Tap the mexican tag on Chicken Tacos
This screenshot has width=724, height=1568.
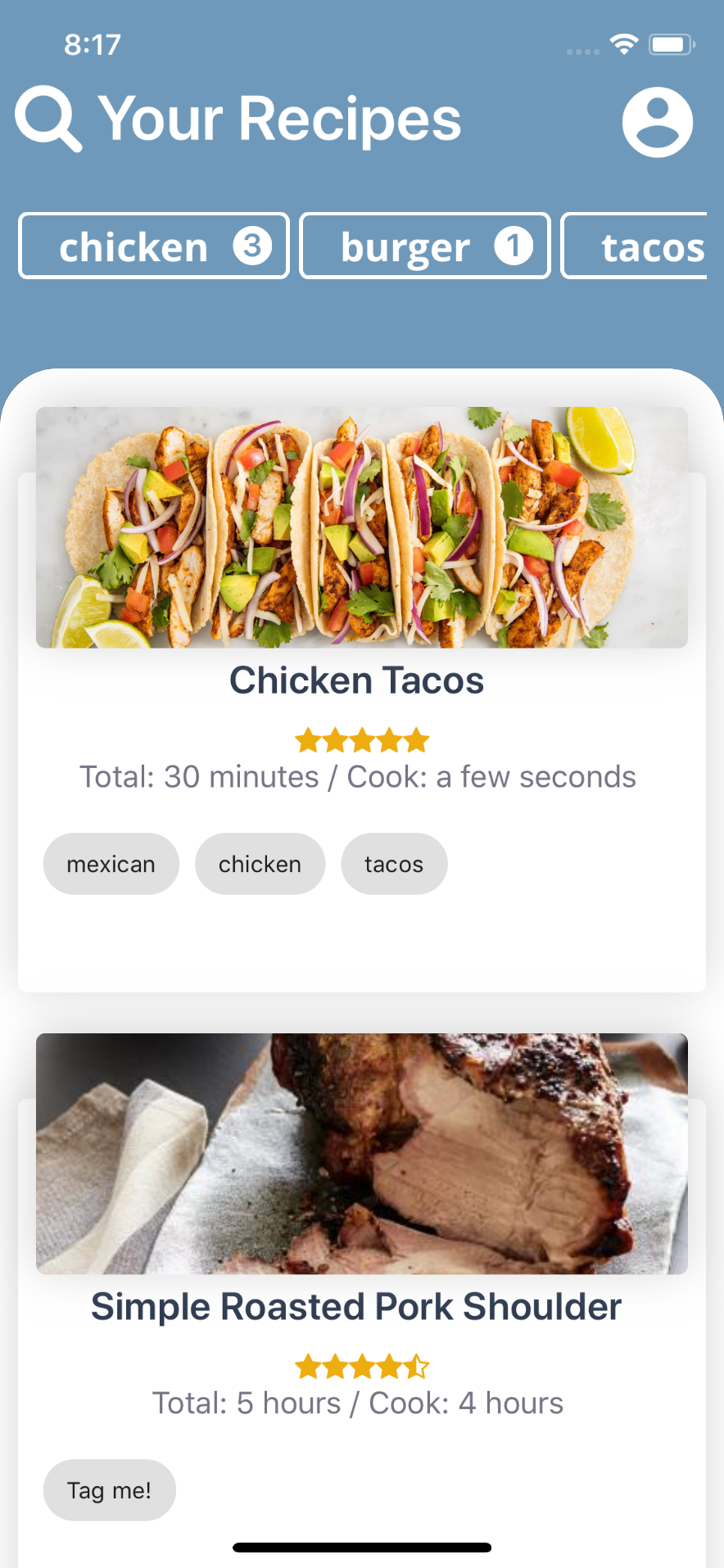pos(111,865)
